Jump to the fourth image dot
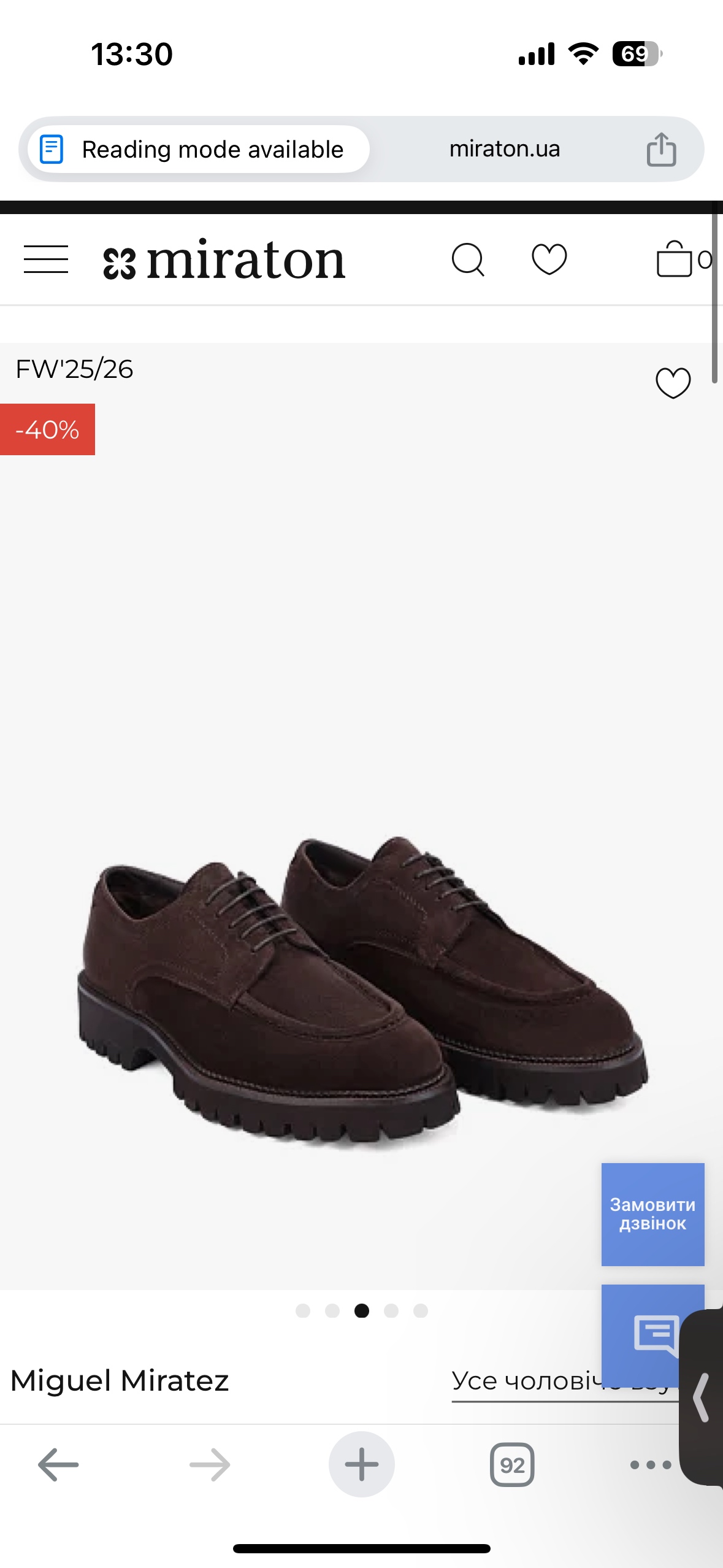 pos(391,1311)
